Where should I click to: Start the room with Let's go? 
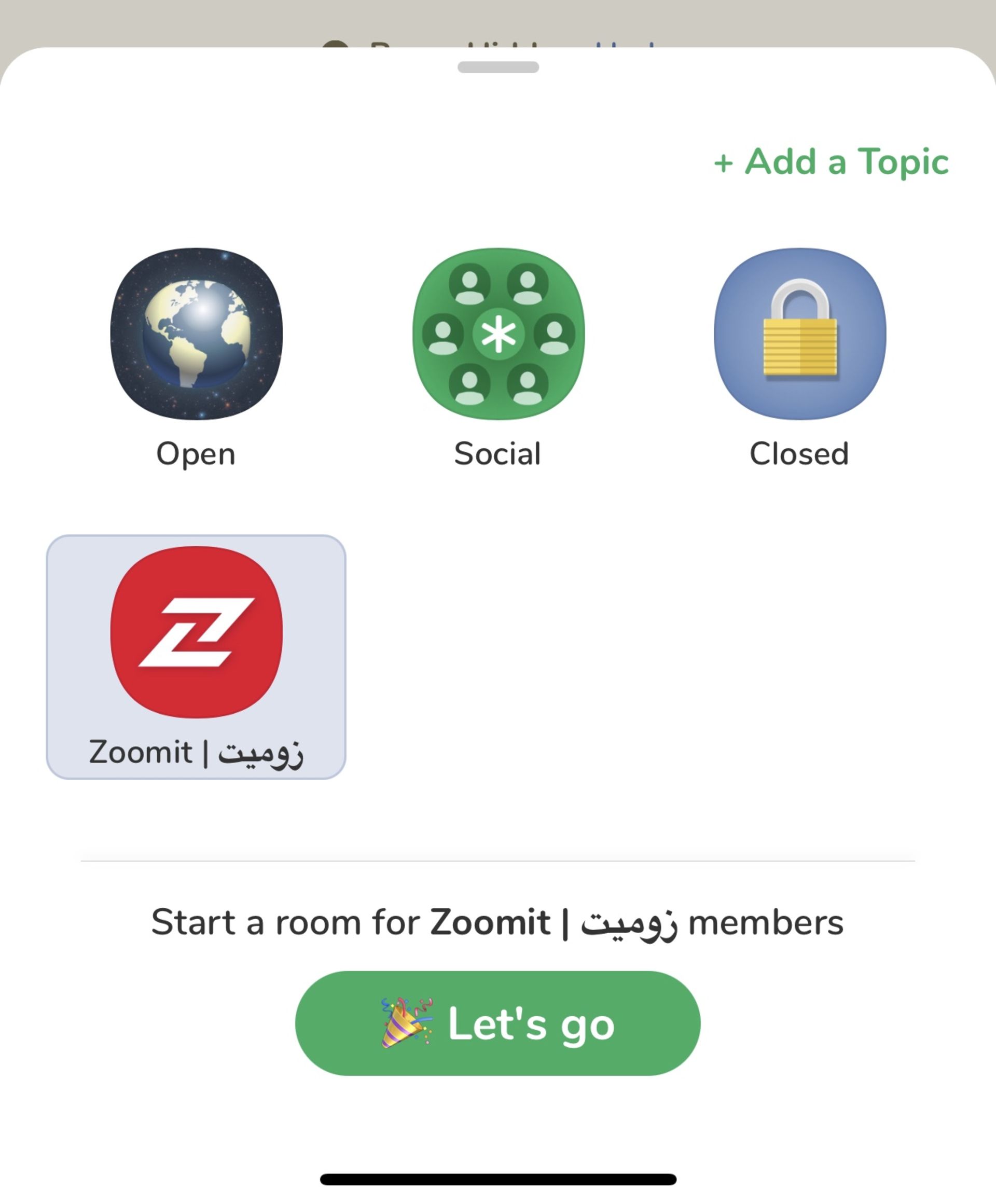[497, 1023]
